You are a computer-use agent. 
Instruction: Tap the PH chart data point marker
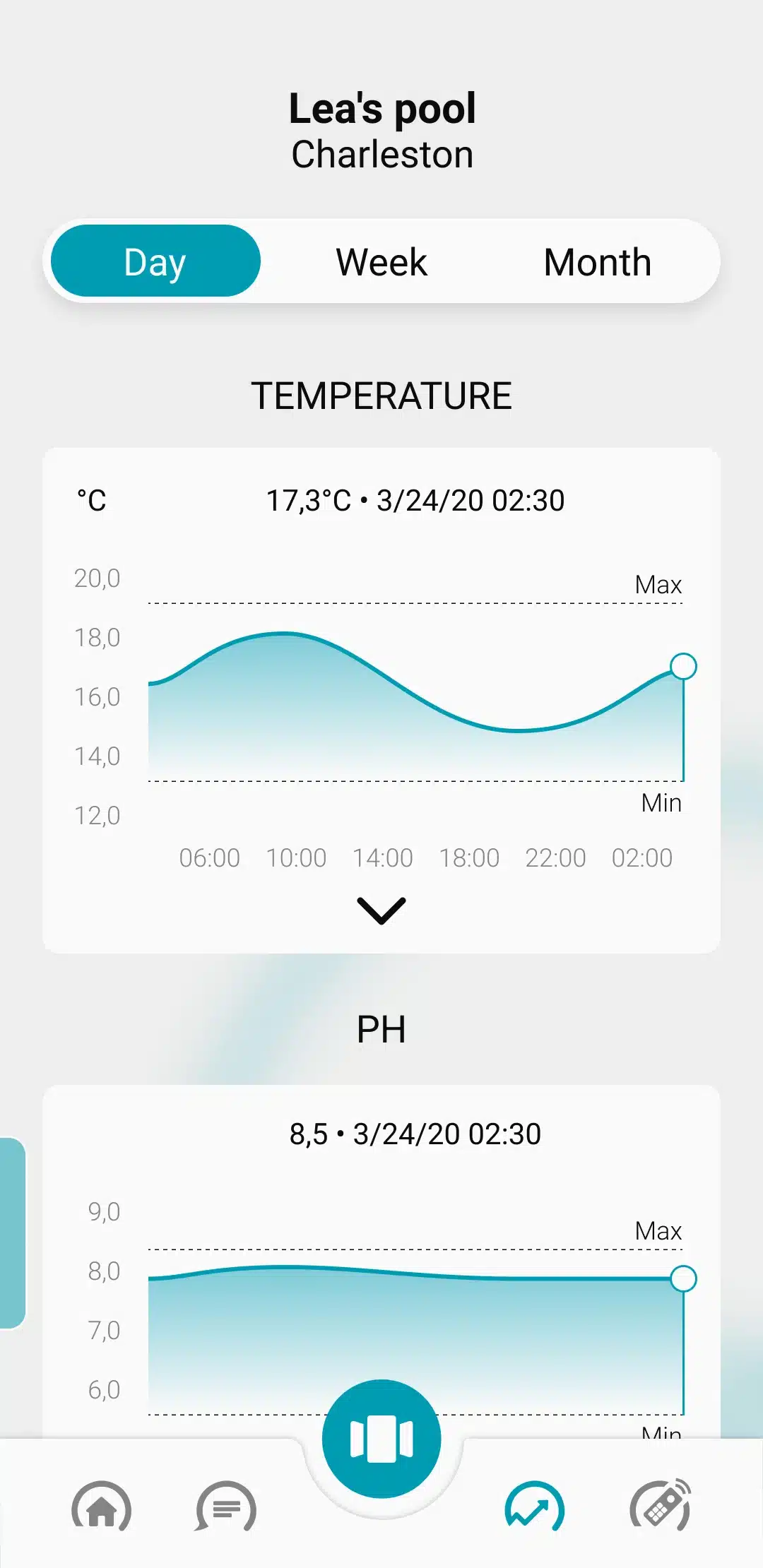[x=683, y=1278]
